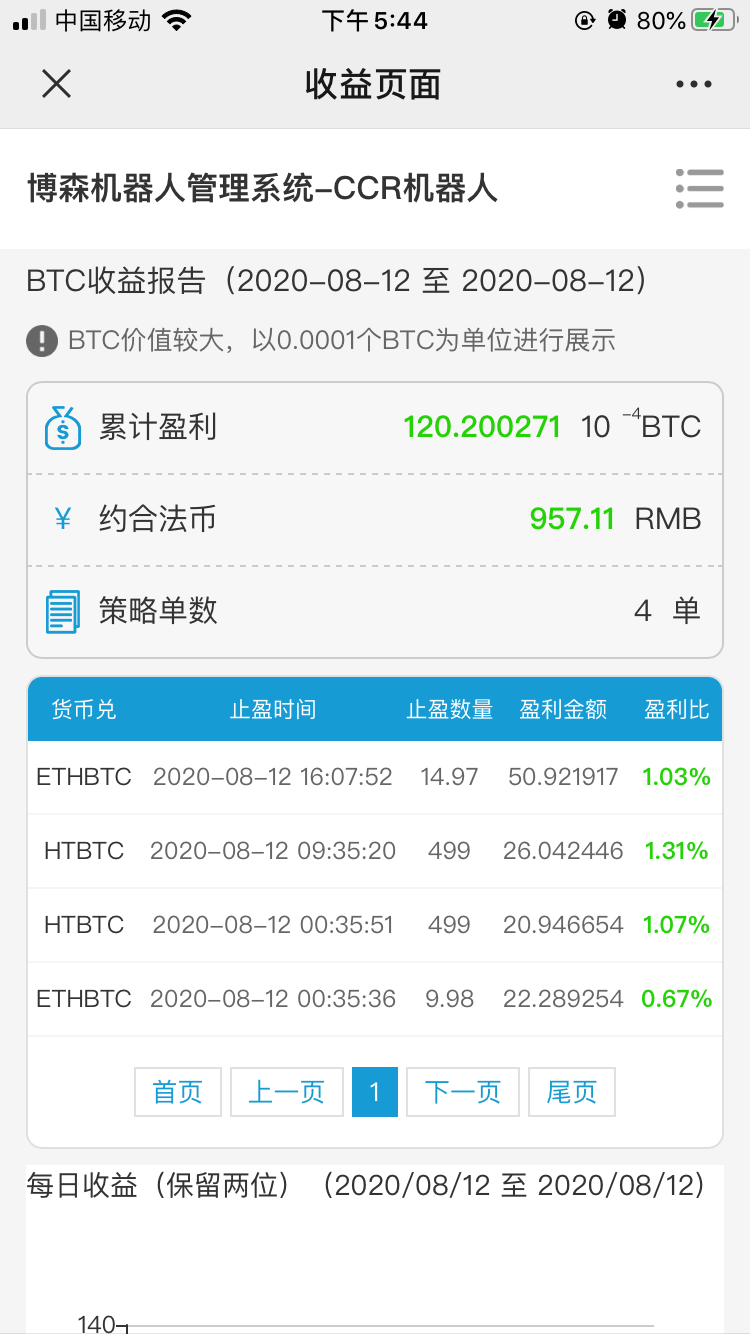Go to 首页 first page
The image size is (750, 1334).
coord(178,1092)
